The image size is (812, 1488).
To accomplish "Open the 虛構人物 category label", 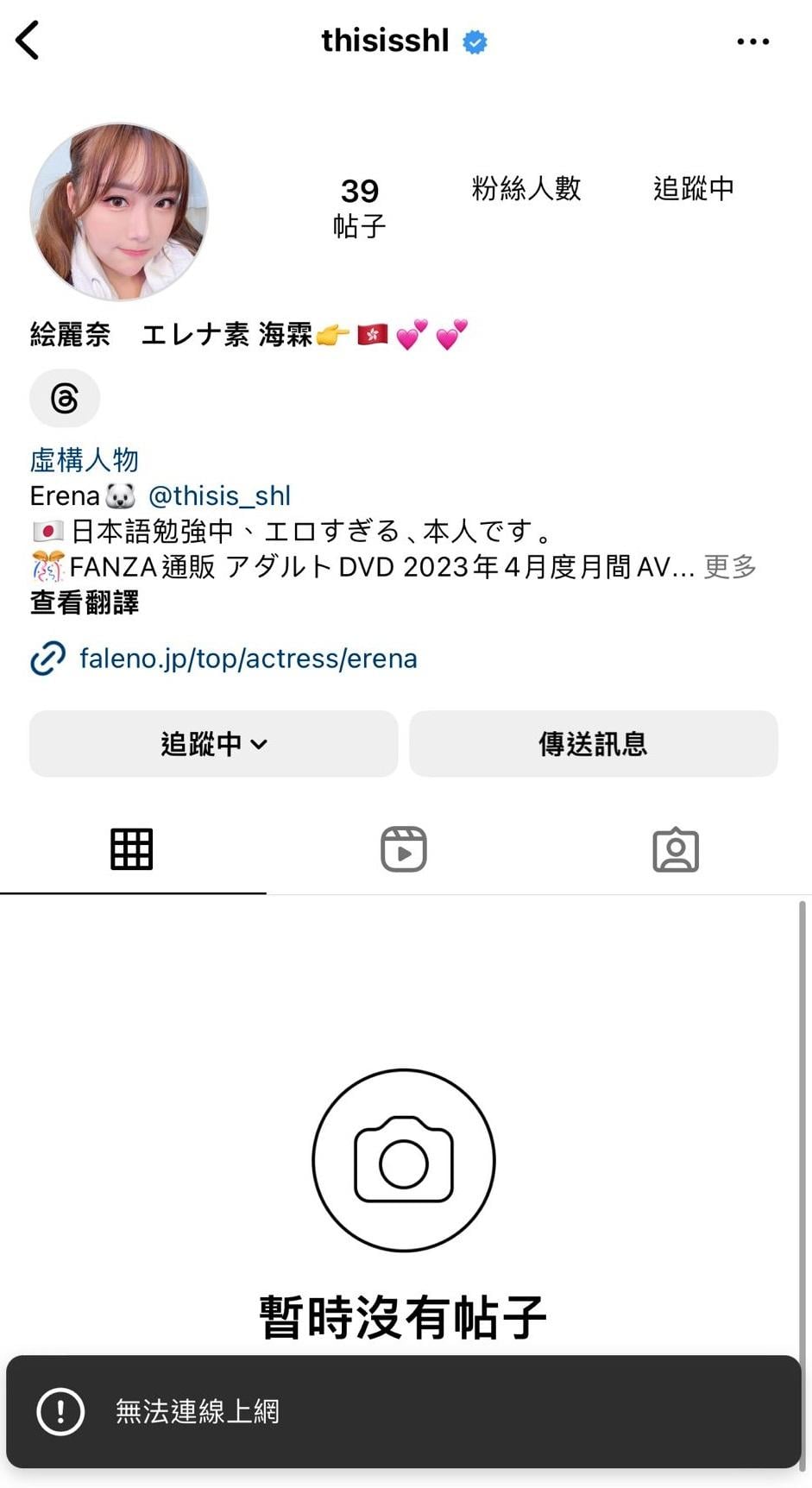I will point(85,460).
